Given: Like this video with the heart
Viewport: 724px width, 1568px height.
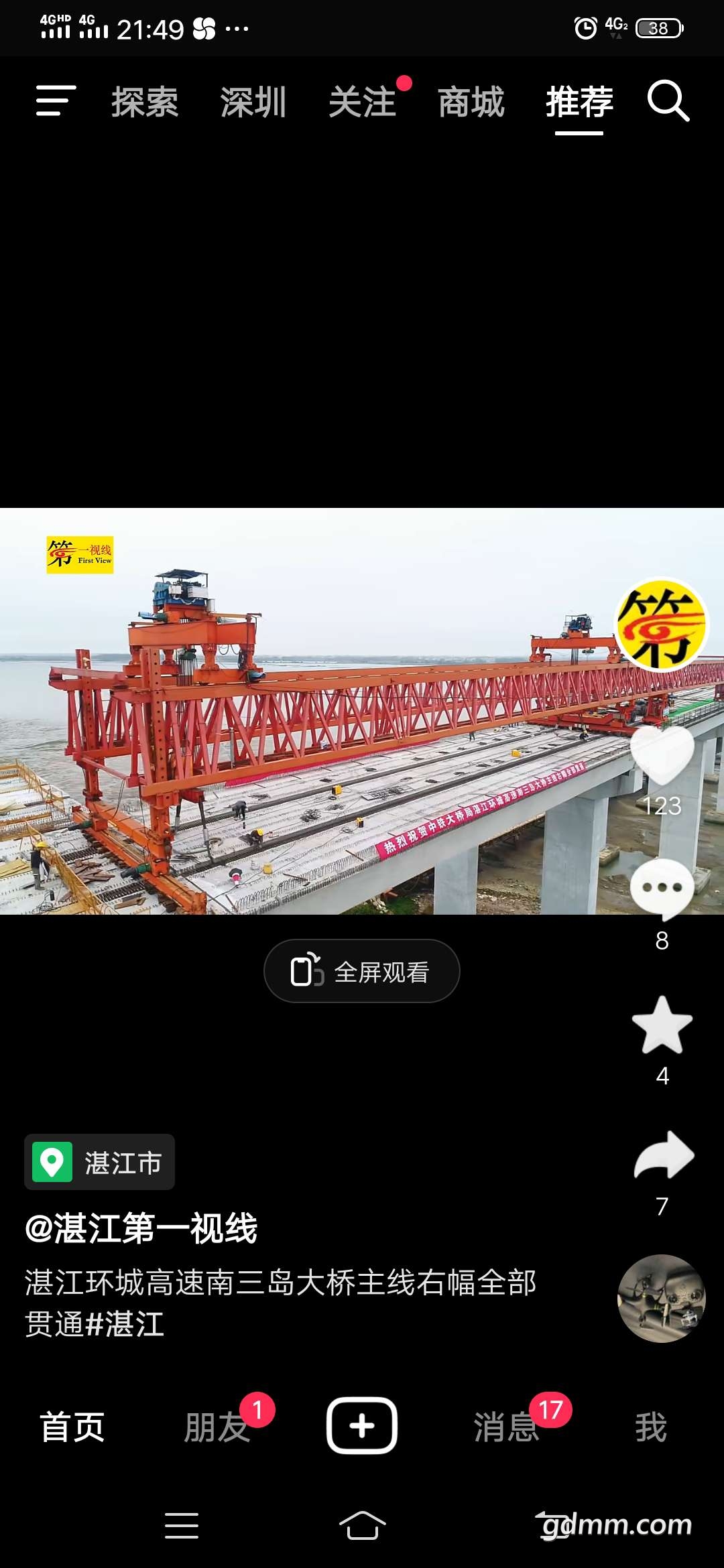Looking at the screenshot, I should tap(662, 756).
